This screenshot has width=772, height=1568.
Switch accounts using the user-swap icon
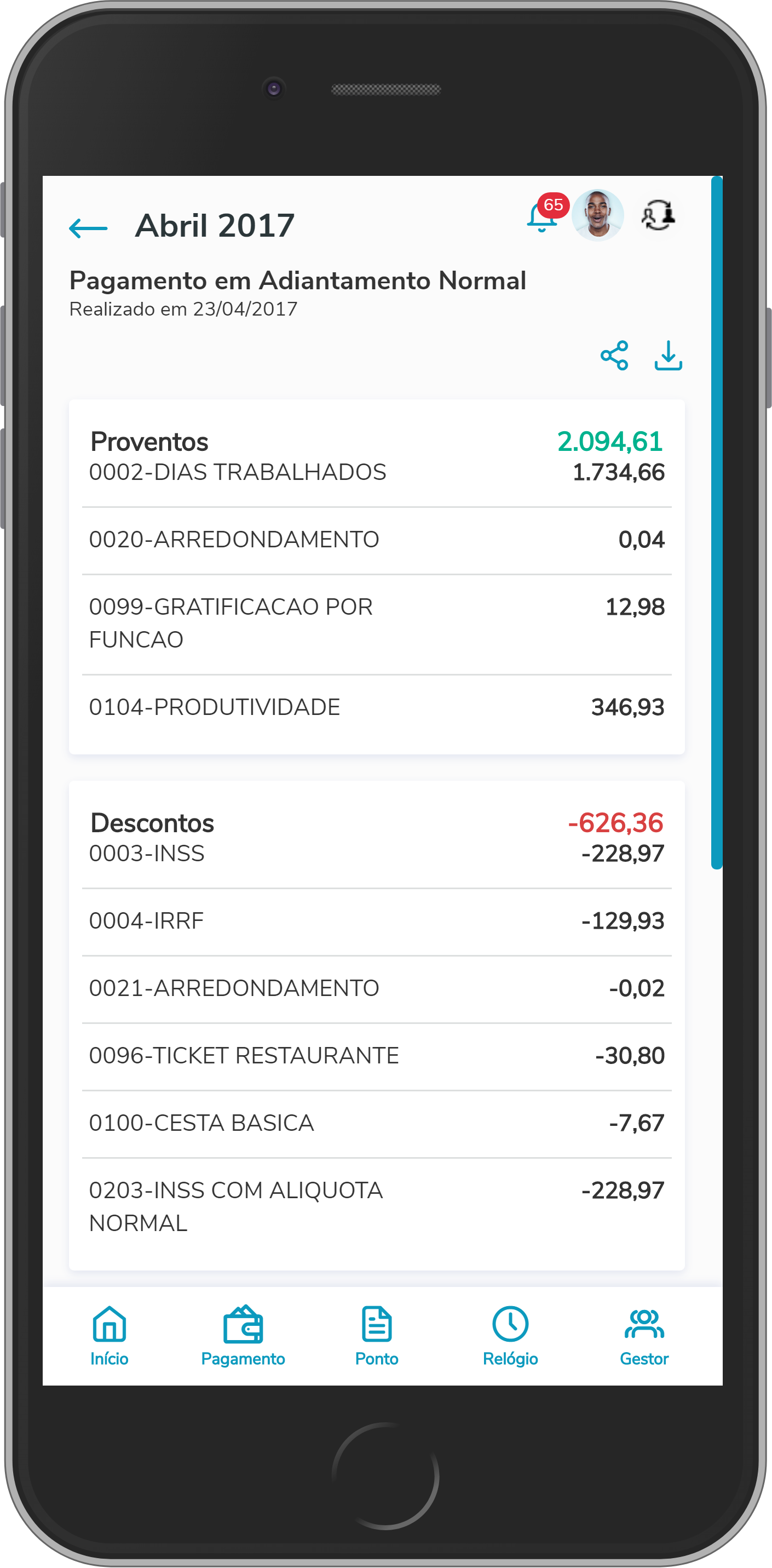pos(659,215)
